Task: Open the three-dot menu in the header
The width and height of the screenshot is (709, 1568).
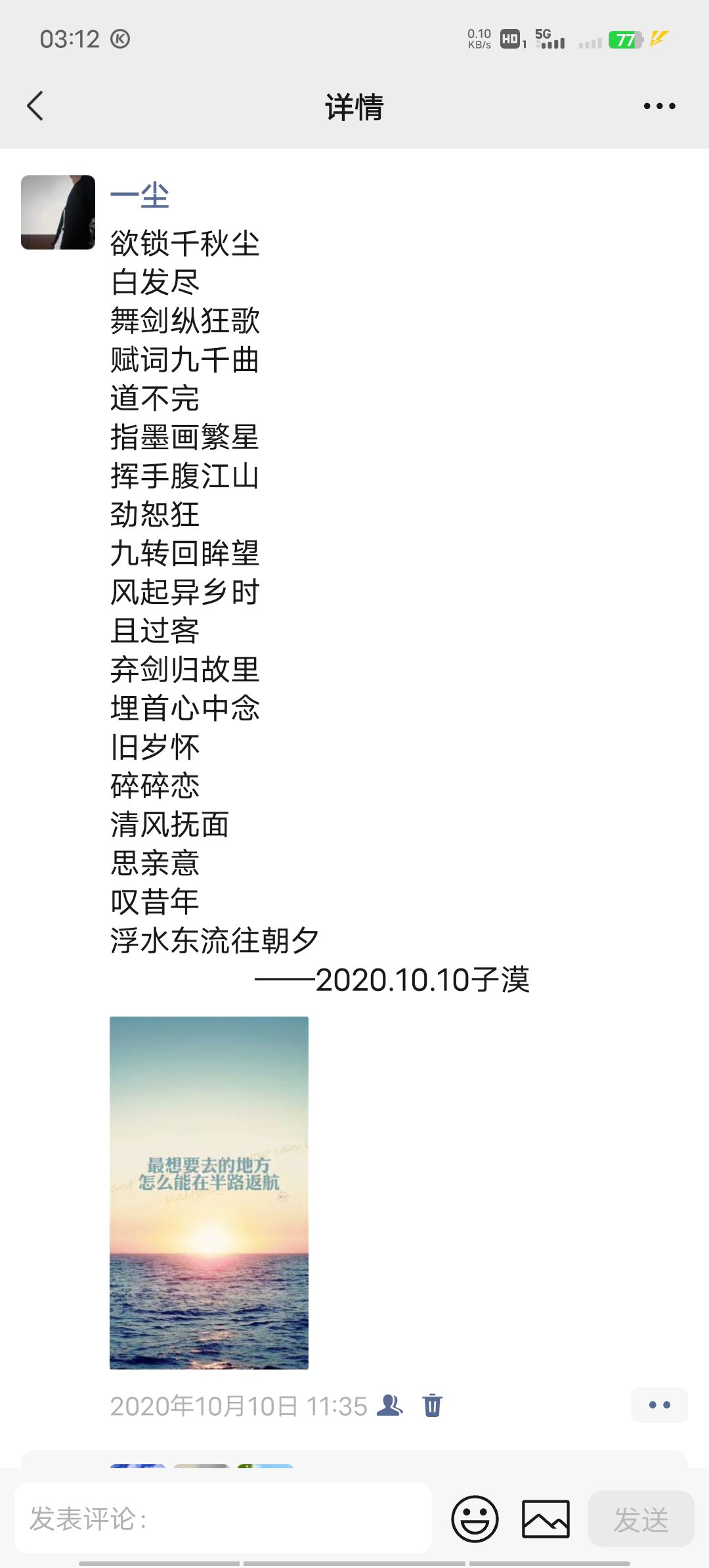Action: point(659,106)
